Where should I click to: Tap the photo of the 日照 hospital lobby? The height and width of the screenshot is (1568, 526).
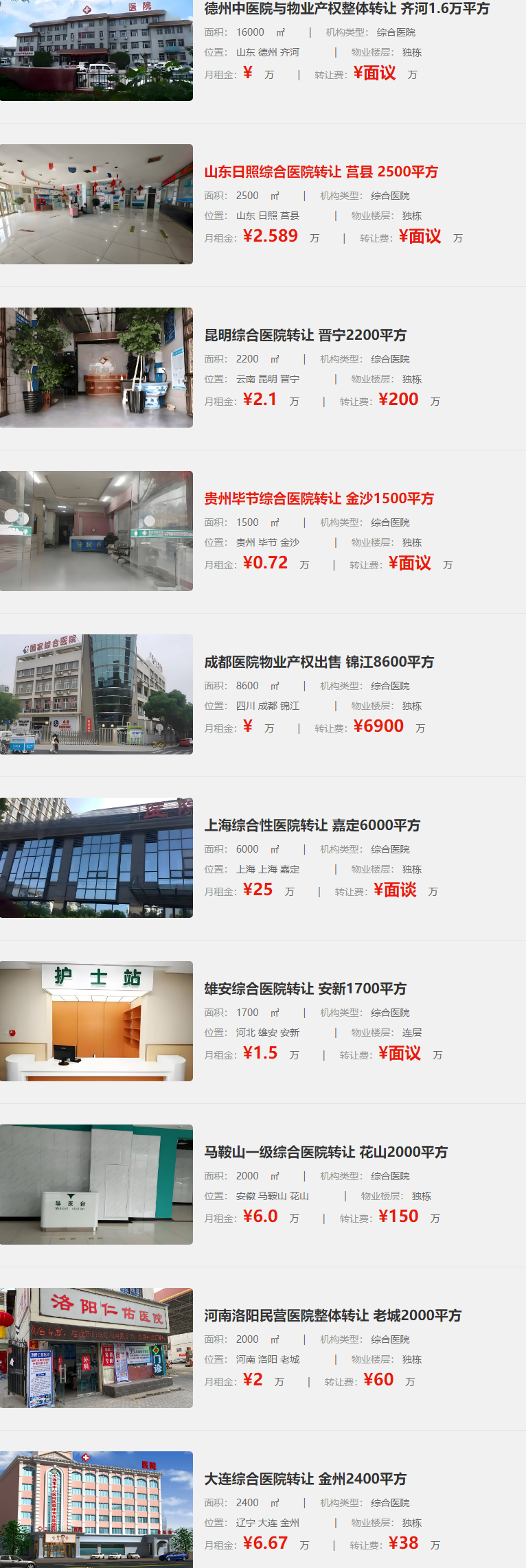(x=96, y=204)
